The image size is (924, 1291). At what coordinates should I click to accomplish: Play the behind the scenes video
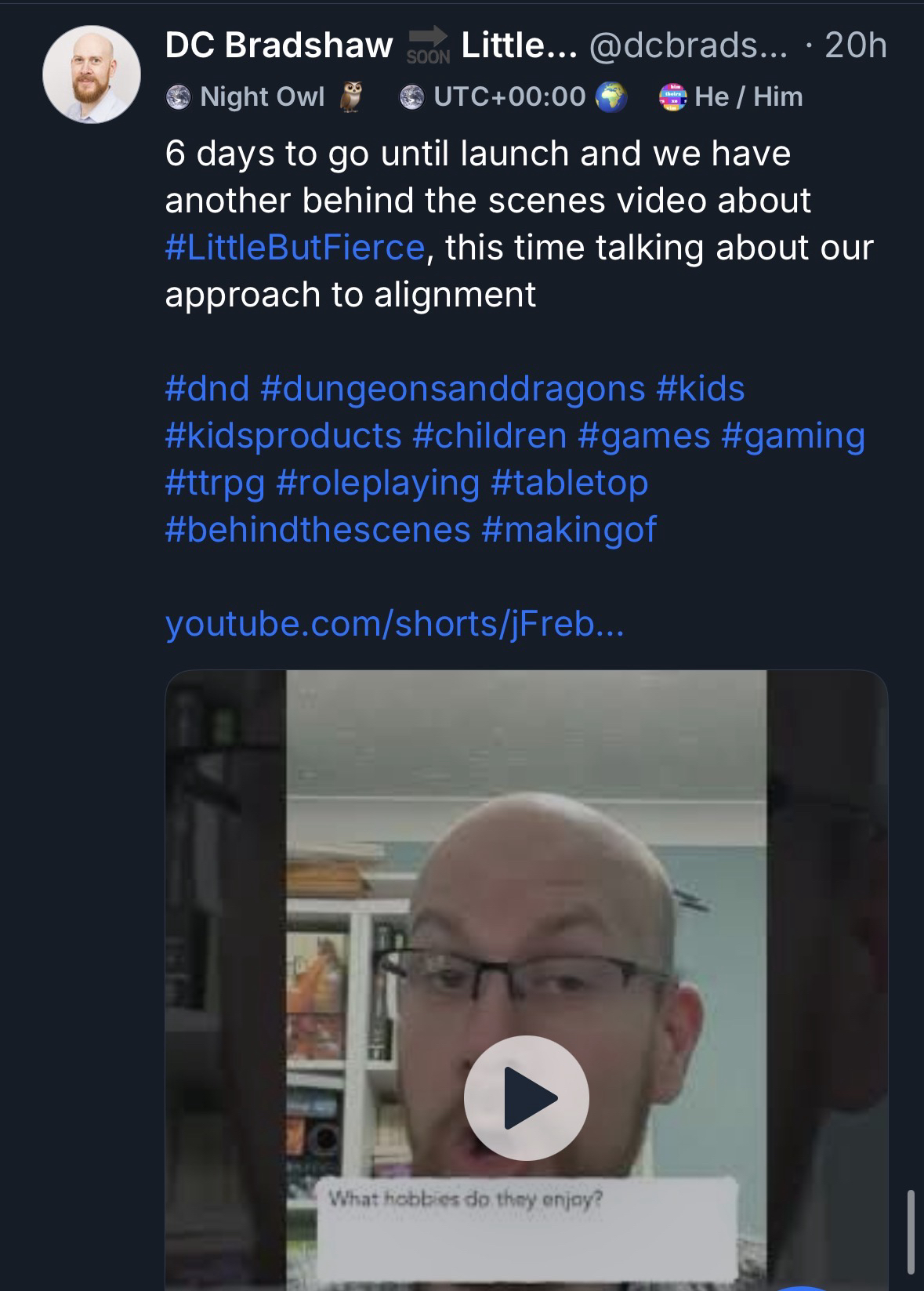(526, 1097)
